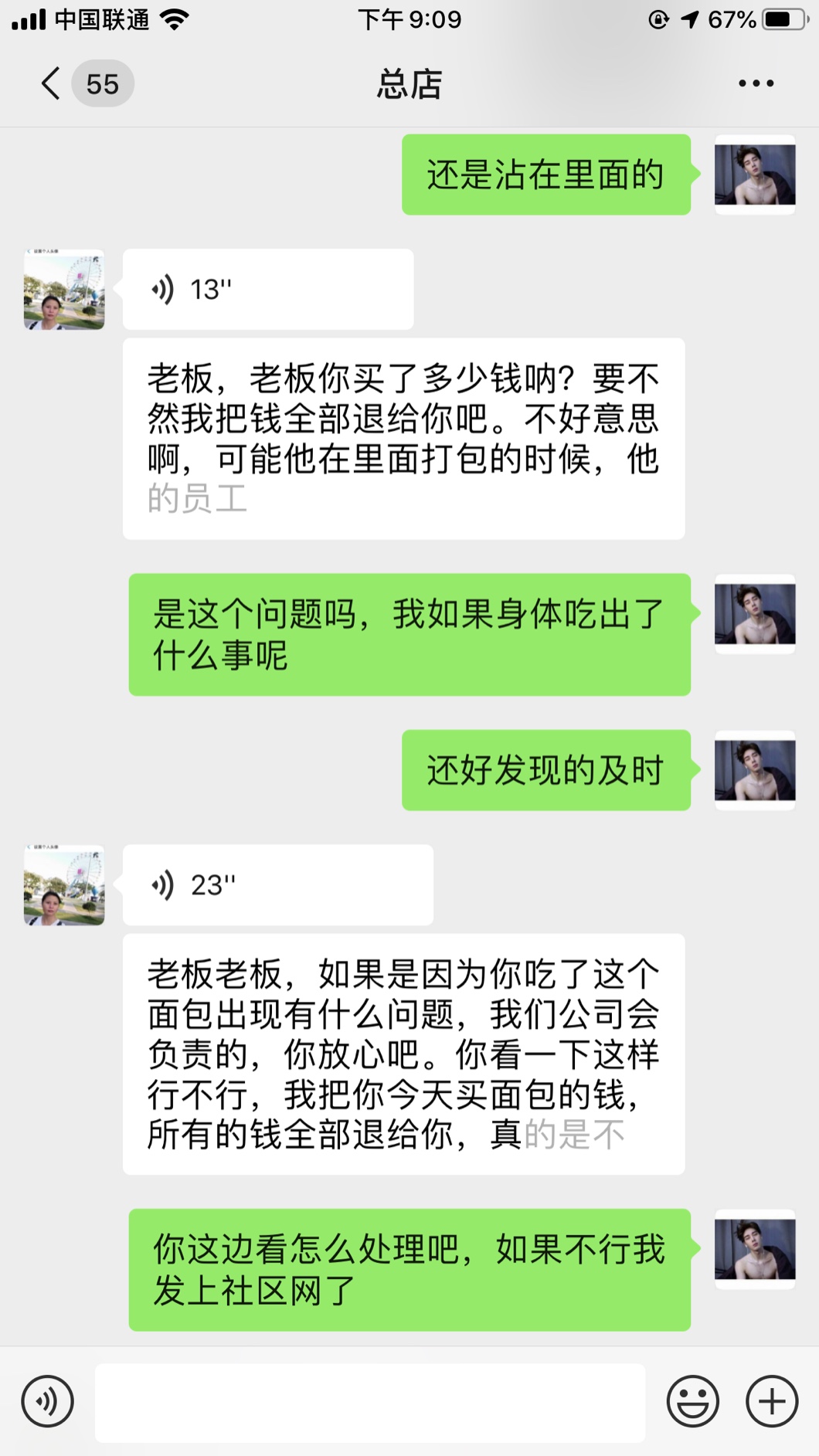The width and height of the screenshot is (819, 1456).
Task: Open the emoji sticker panel
Action: pos(692,1401)
